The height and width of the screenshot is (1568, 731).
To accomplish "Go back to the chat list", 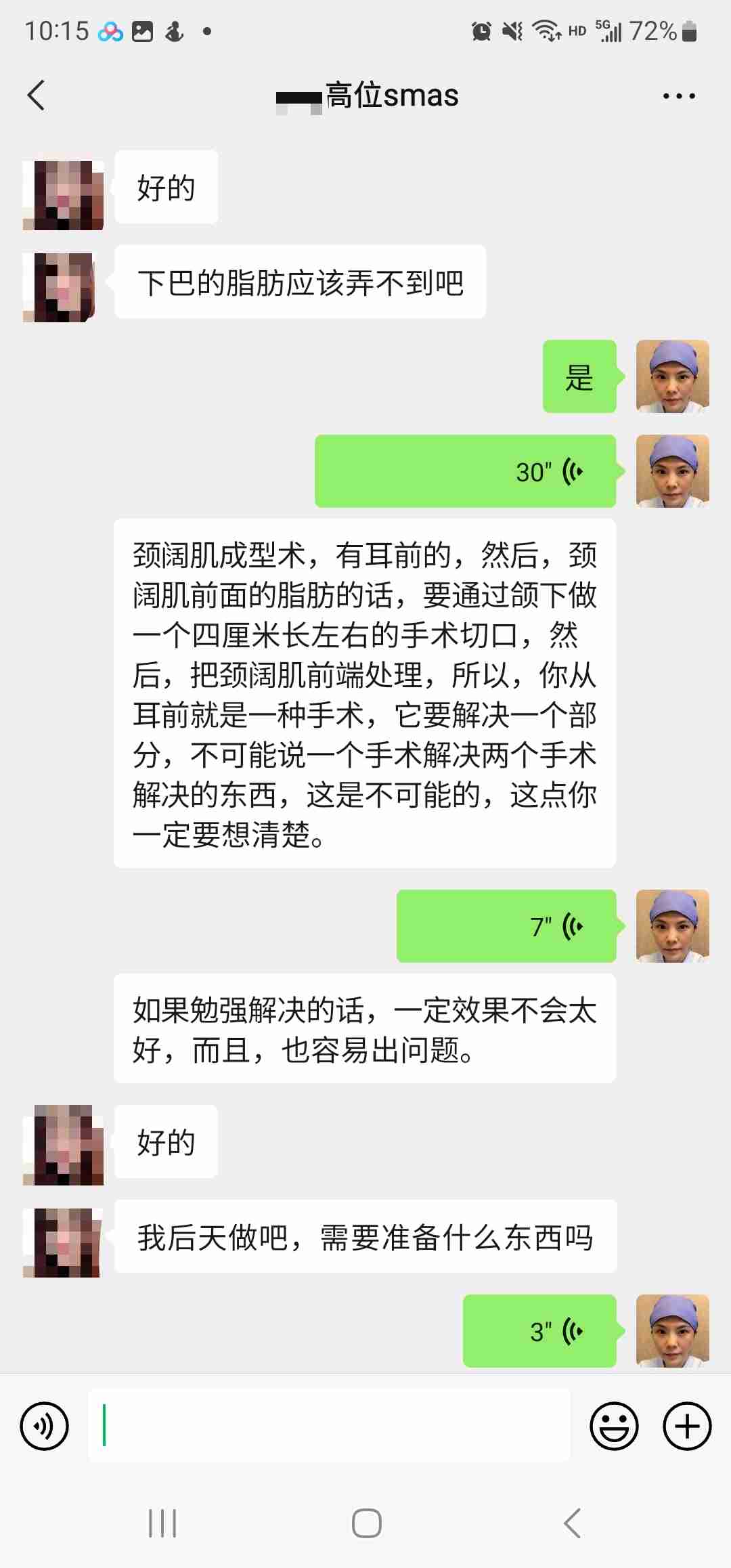I will [37, 95].
